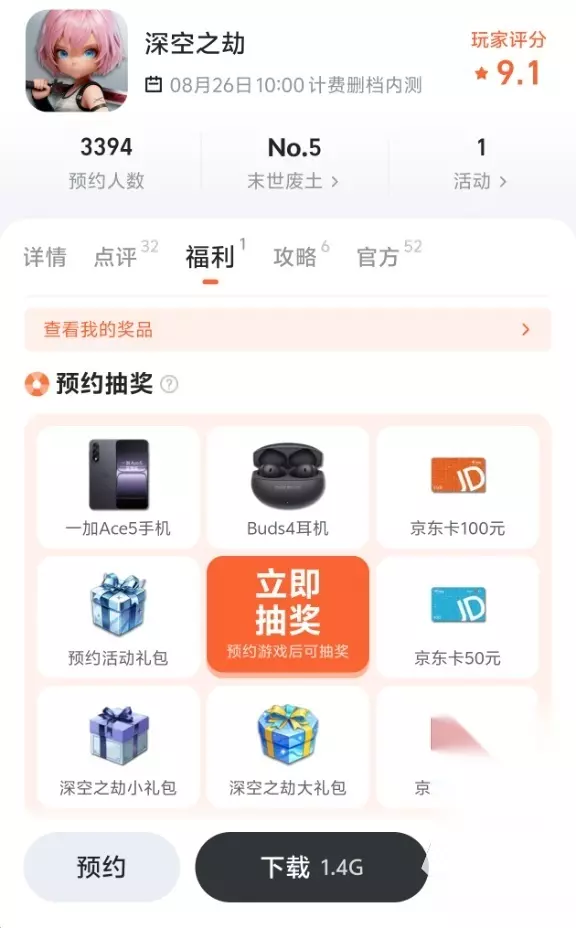The image size is (576, 928).
Task: Select the 一加Ace5手机 prize tile
Action: click(x=118, y=487)
